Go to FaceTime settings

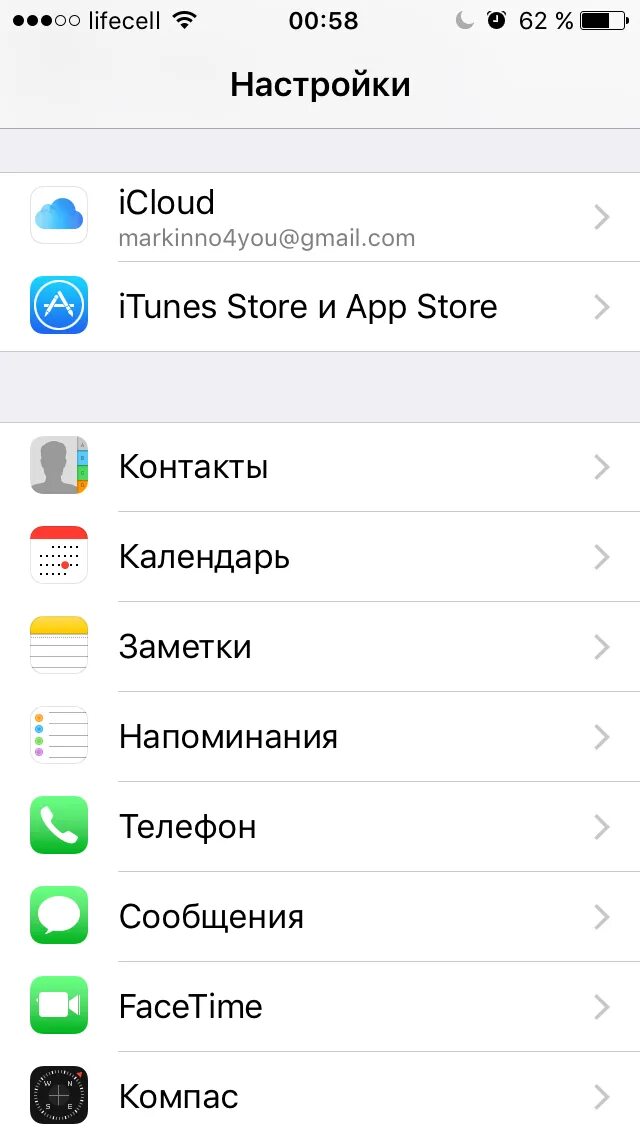point(320,1007)
